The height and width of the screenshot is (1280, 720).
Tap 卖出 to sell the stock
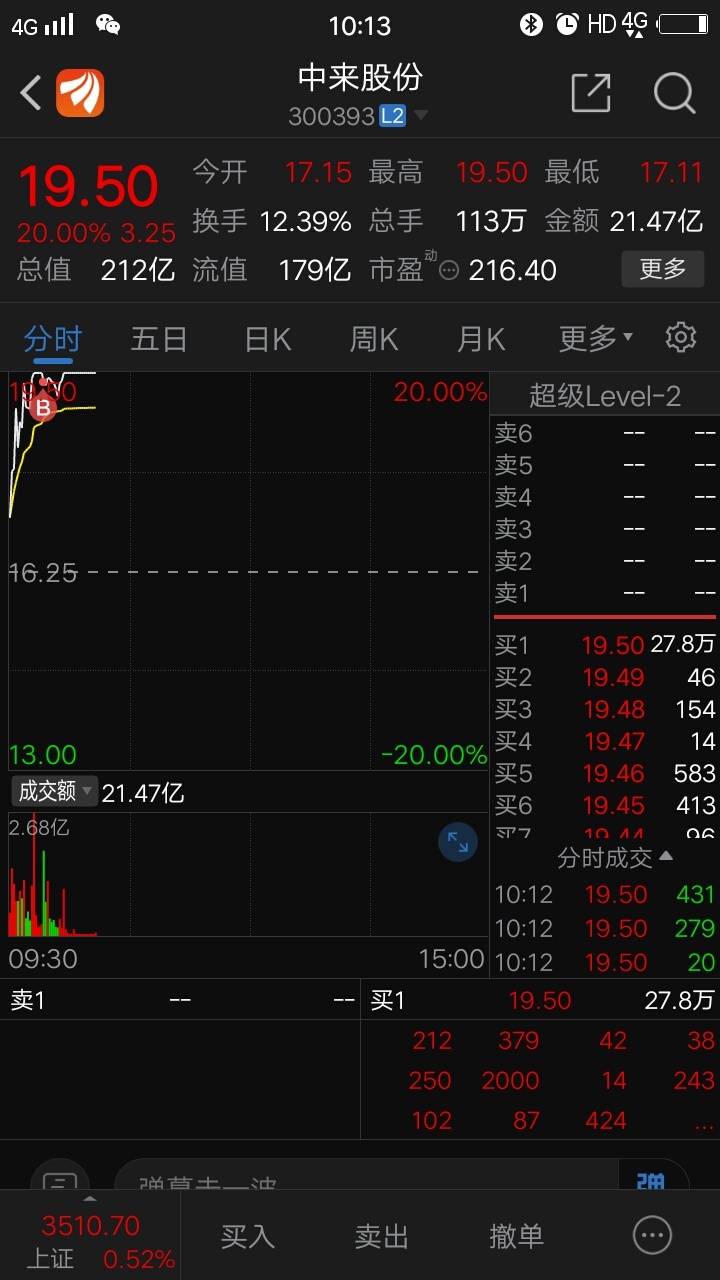click(x=382, y=1236)
